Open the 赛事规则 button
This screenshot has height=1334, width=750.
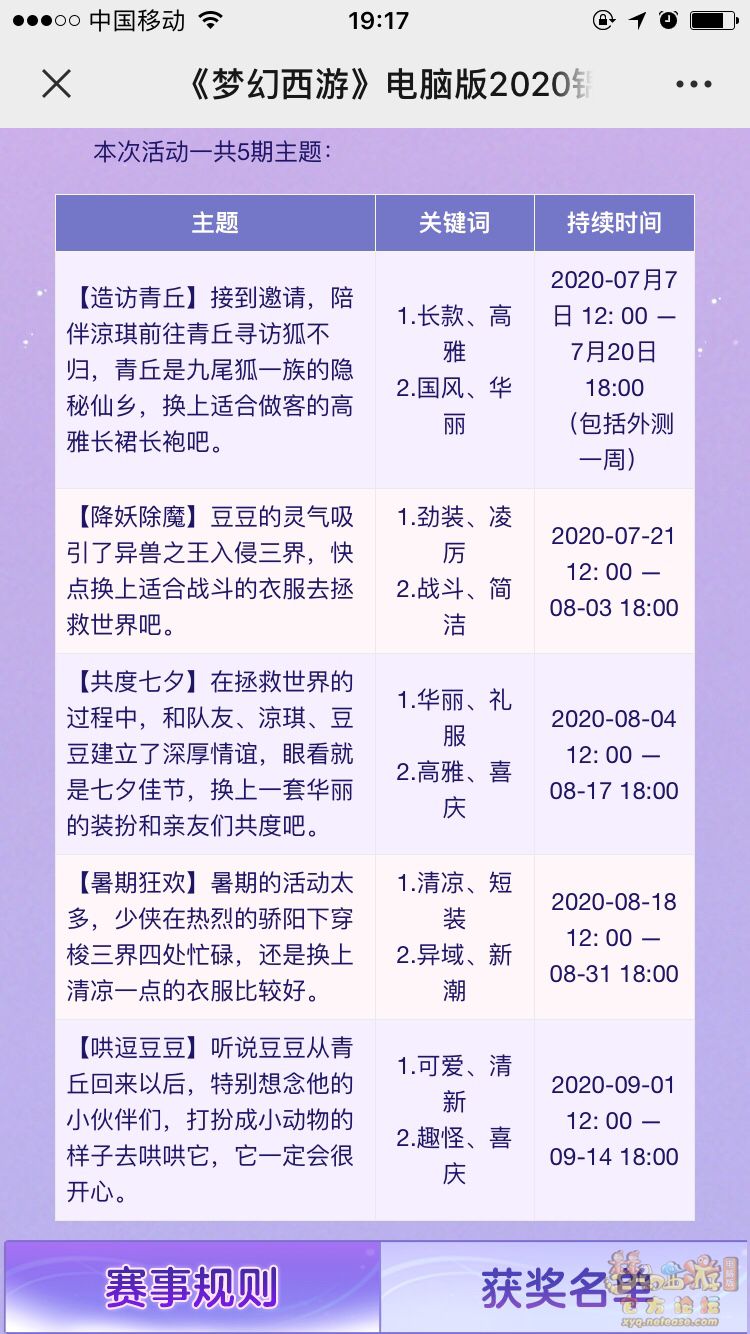[x=192, y=1287]
